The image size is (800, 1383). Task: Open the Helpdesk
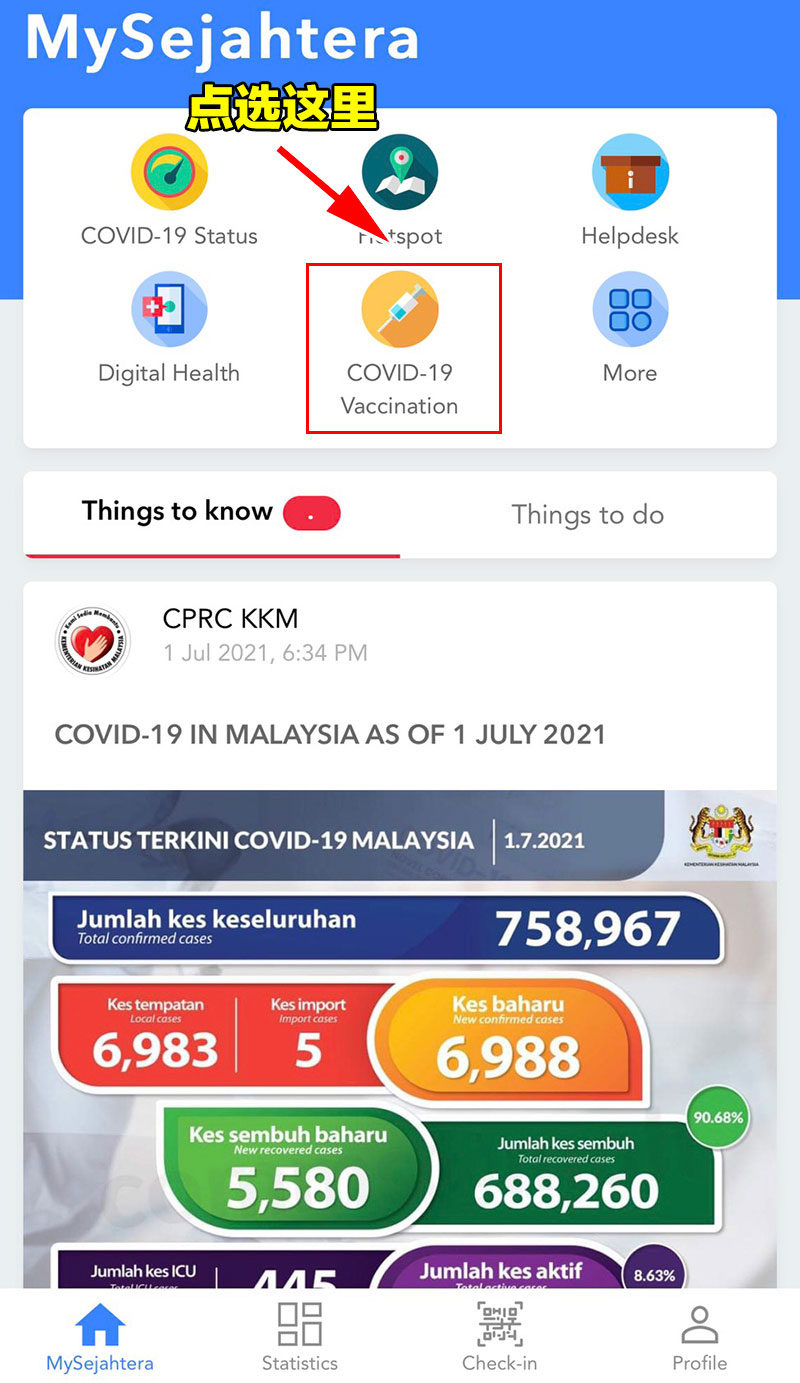[630, 192]
